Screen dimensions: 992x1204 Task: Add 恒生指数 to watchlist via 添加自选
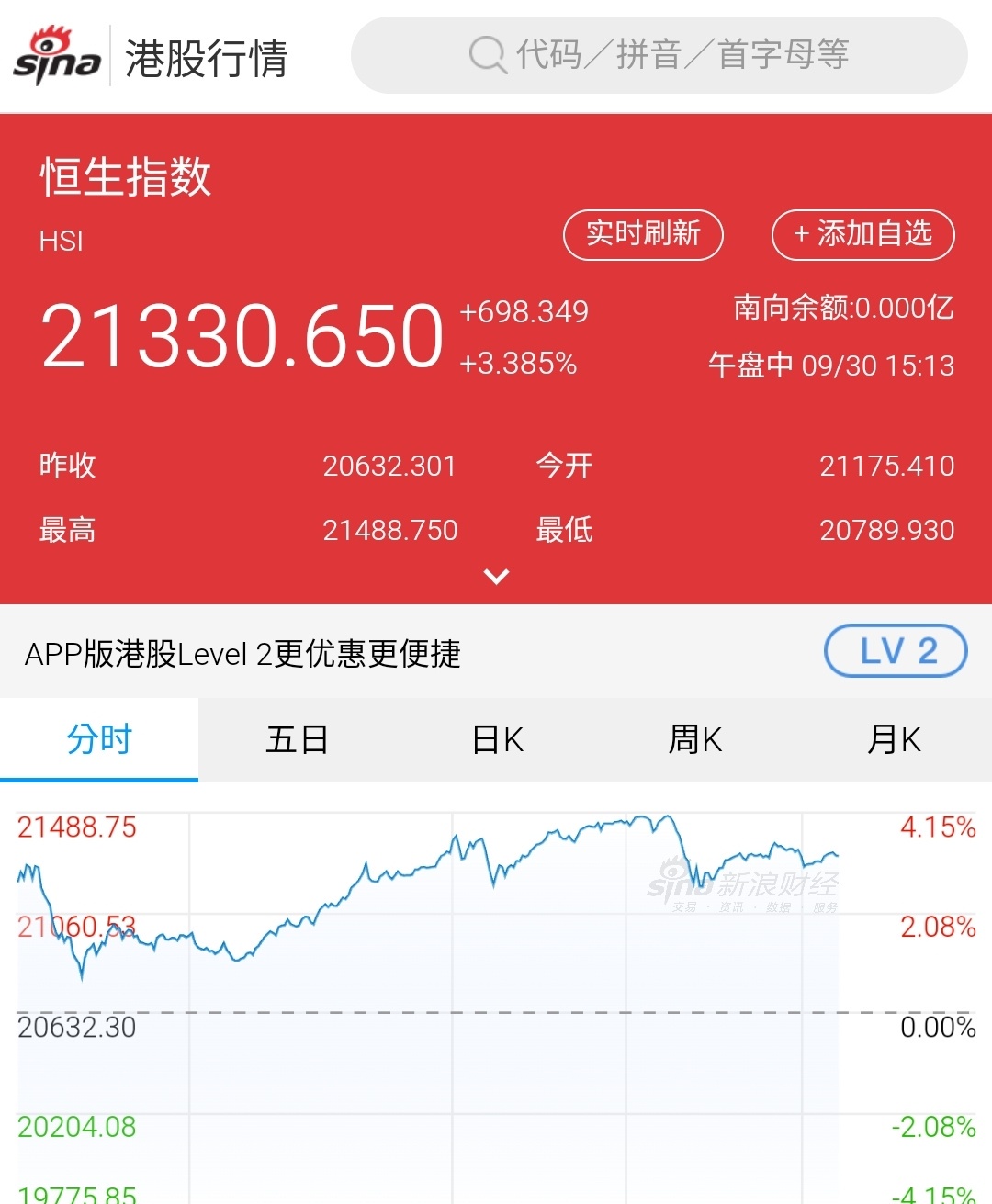pyautogui.click(x=862, y=234)
